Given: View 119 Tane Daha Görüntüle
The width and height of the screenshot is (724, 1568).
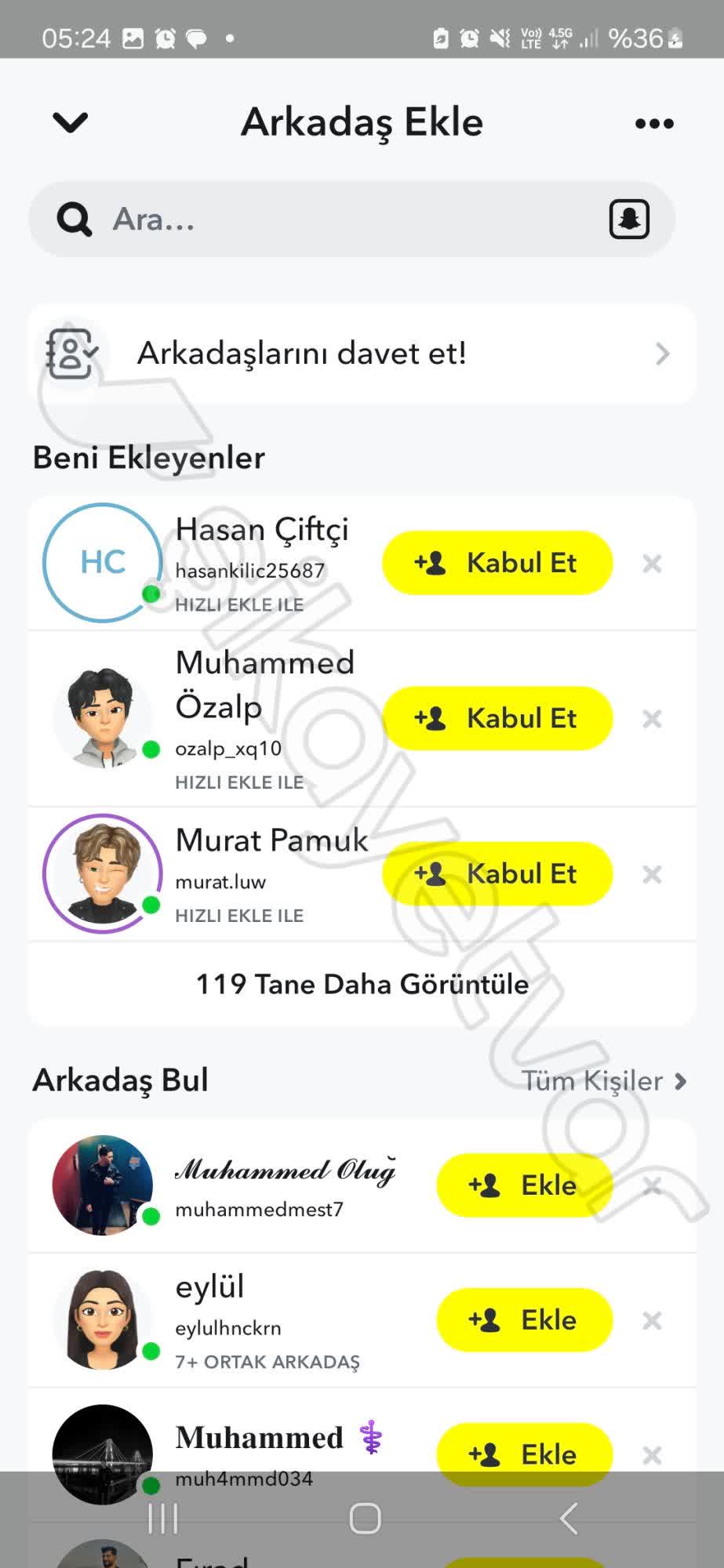Looking at the screenshot, I should [362, 984].
